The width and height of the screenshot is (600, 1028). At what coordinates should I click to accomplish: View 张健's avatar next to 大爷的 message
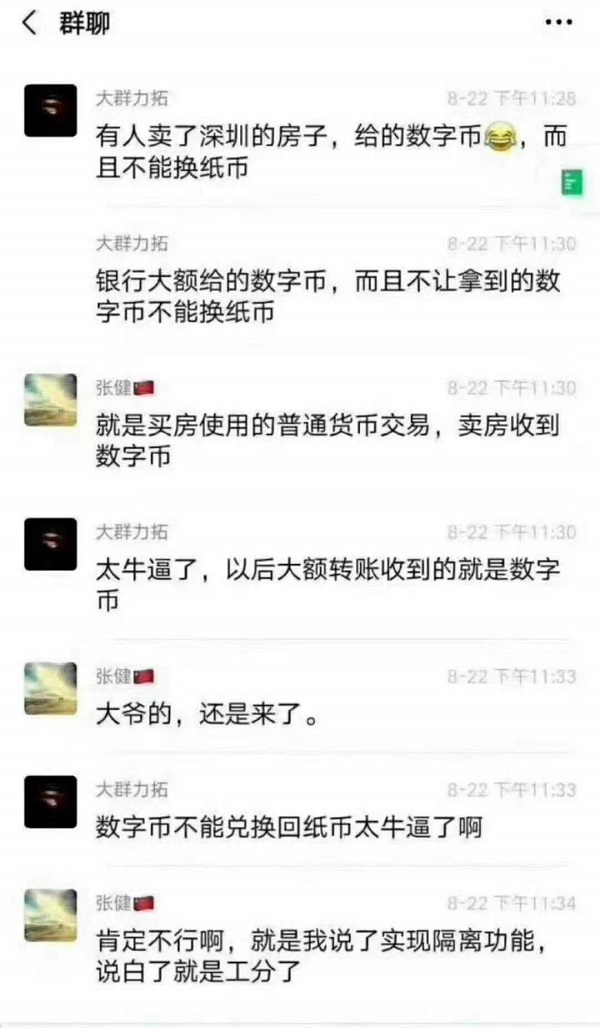click(x=50, y=688)
